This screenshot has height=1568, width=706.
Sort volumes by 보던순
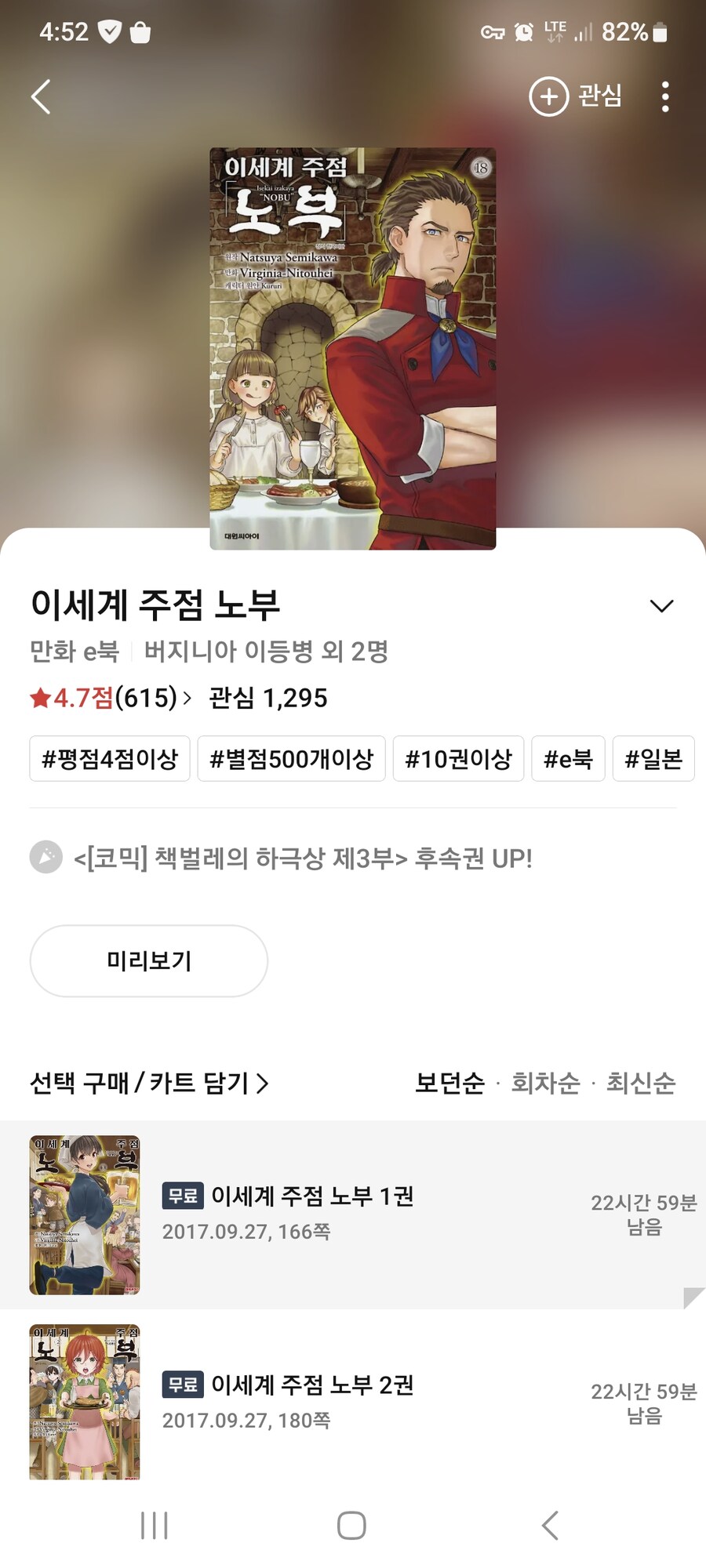pos(449,1083)
